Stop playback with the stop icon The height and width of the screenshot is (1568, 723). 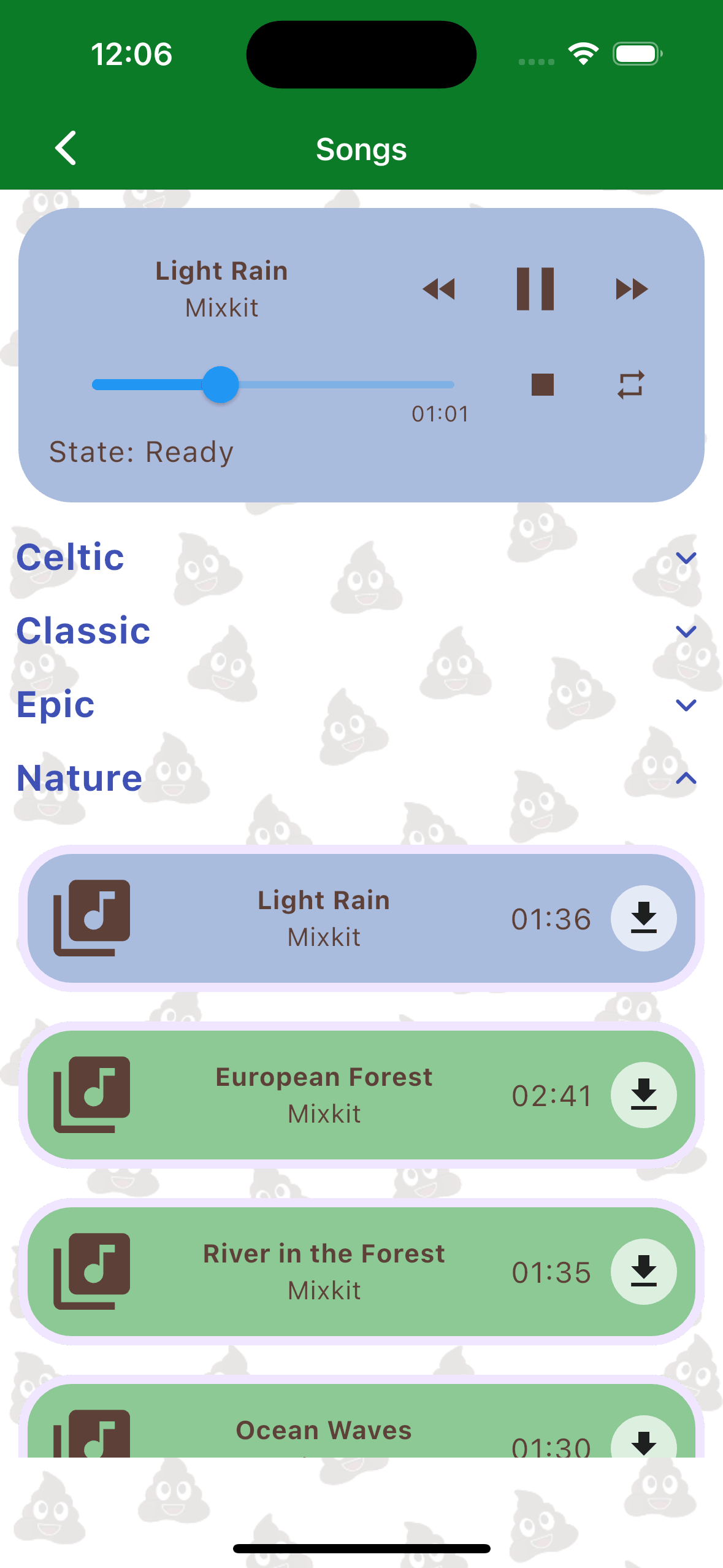[541, 385]
